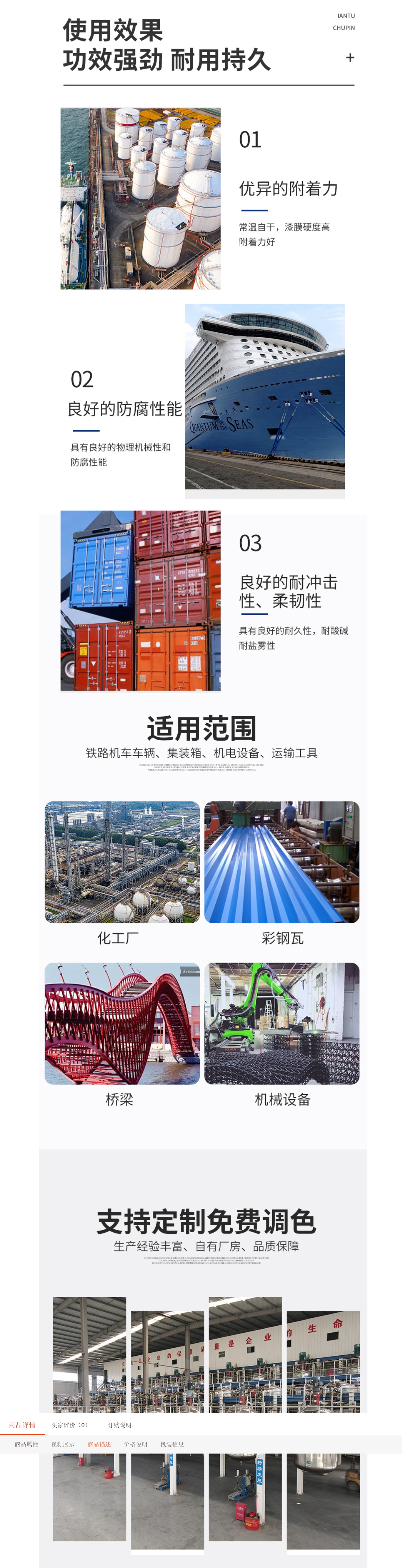Jump to the 商品属性 section

(x=26, y=1445)
